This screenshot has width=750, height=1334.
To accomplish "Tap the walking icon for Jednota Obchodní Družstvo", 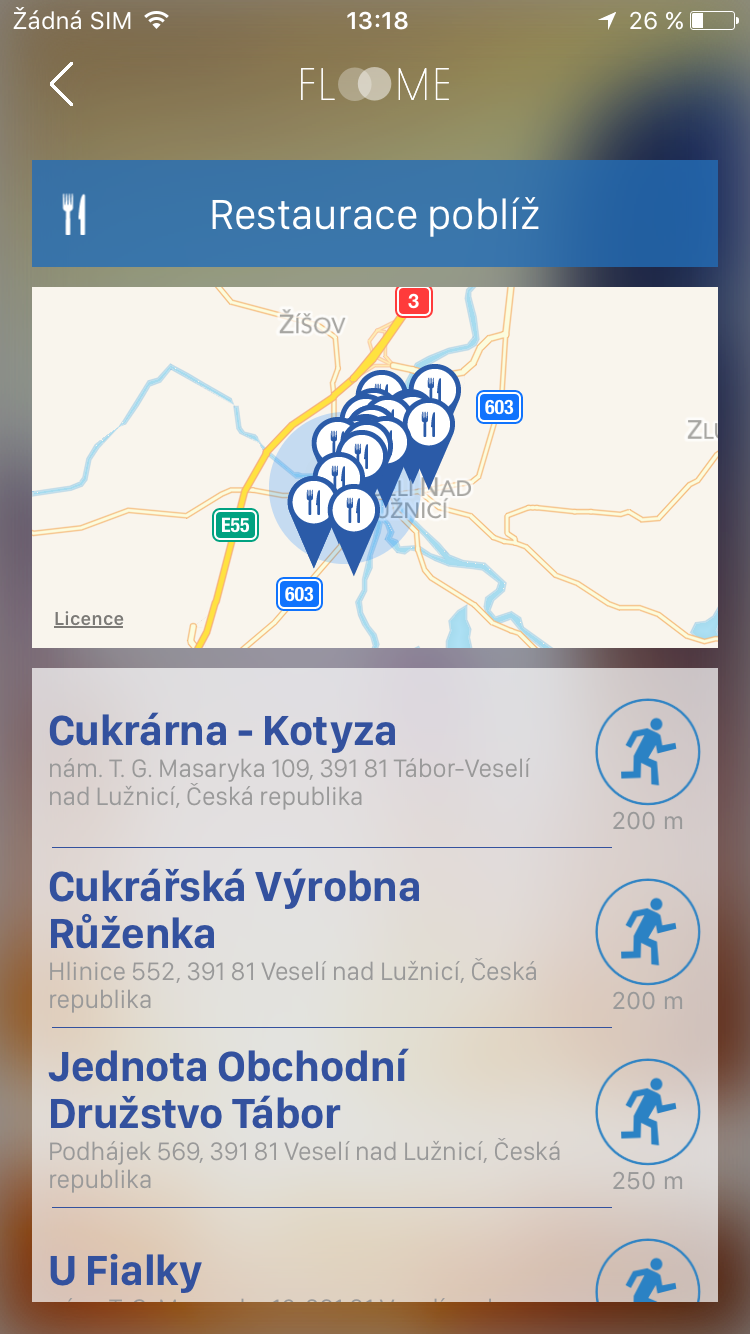I will tap(647, 1111).
